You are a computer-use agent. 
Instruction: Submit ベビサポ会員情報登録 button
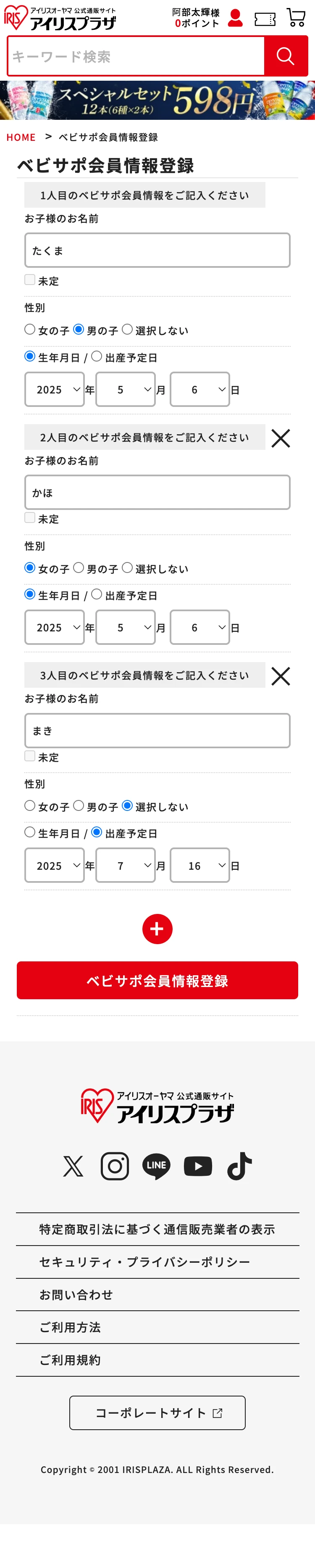(x=157, y=981)
